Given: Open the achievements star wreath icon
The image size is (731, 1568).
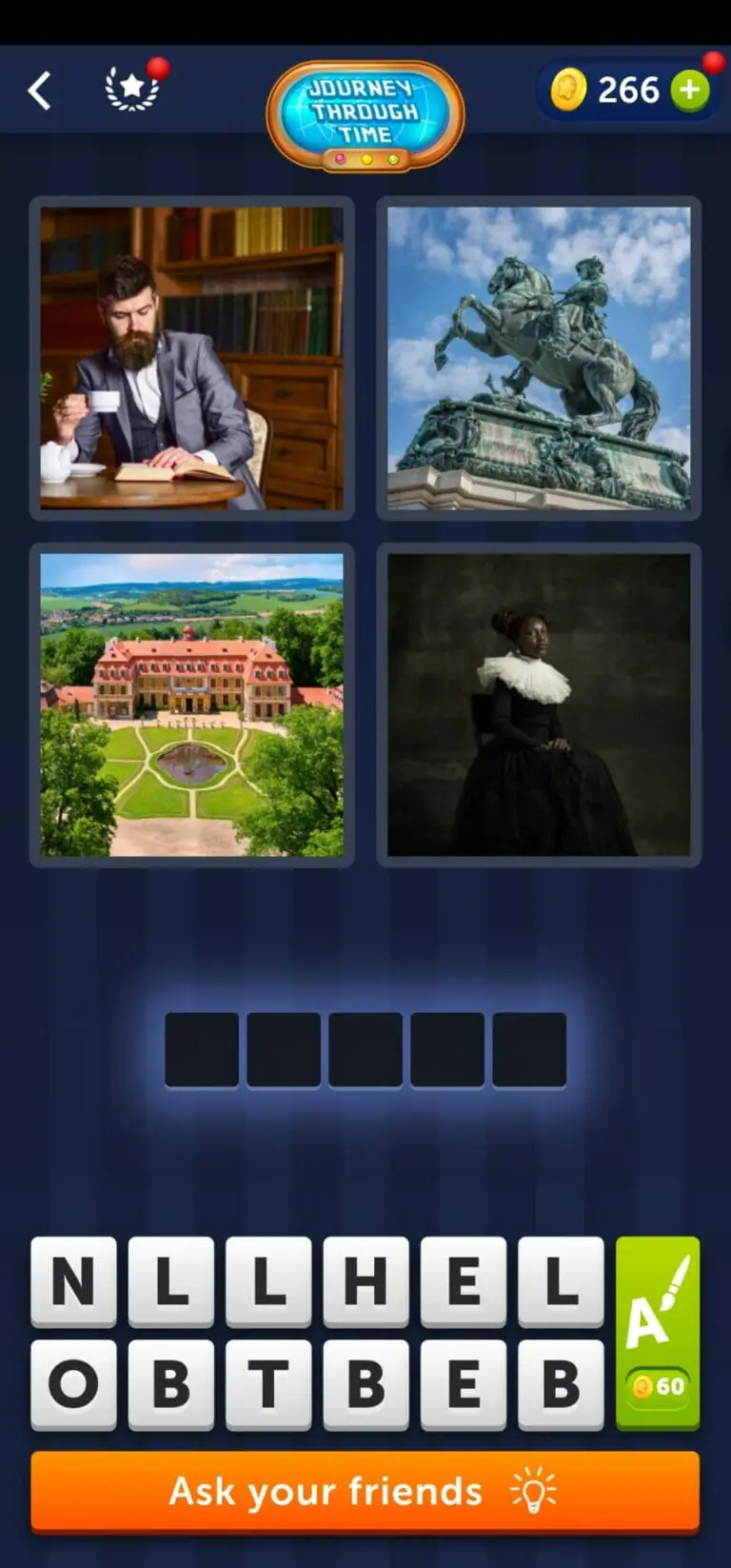Looking at the screenshot, I should pos(132,89).
